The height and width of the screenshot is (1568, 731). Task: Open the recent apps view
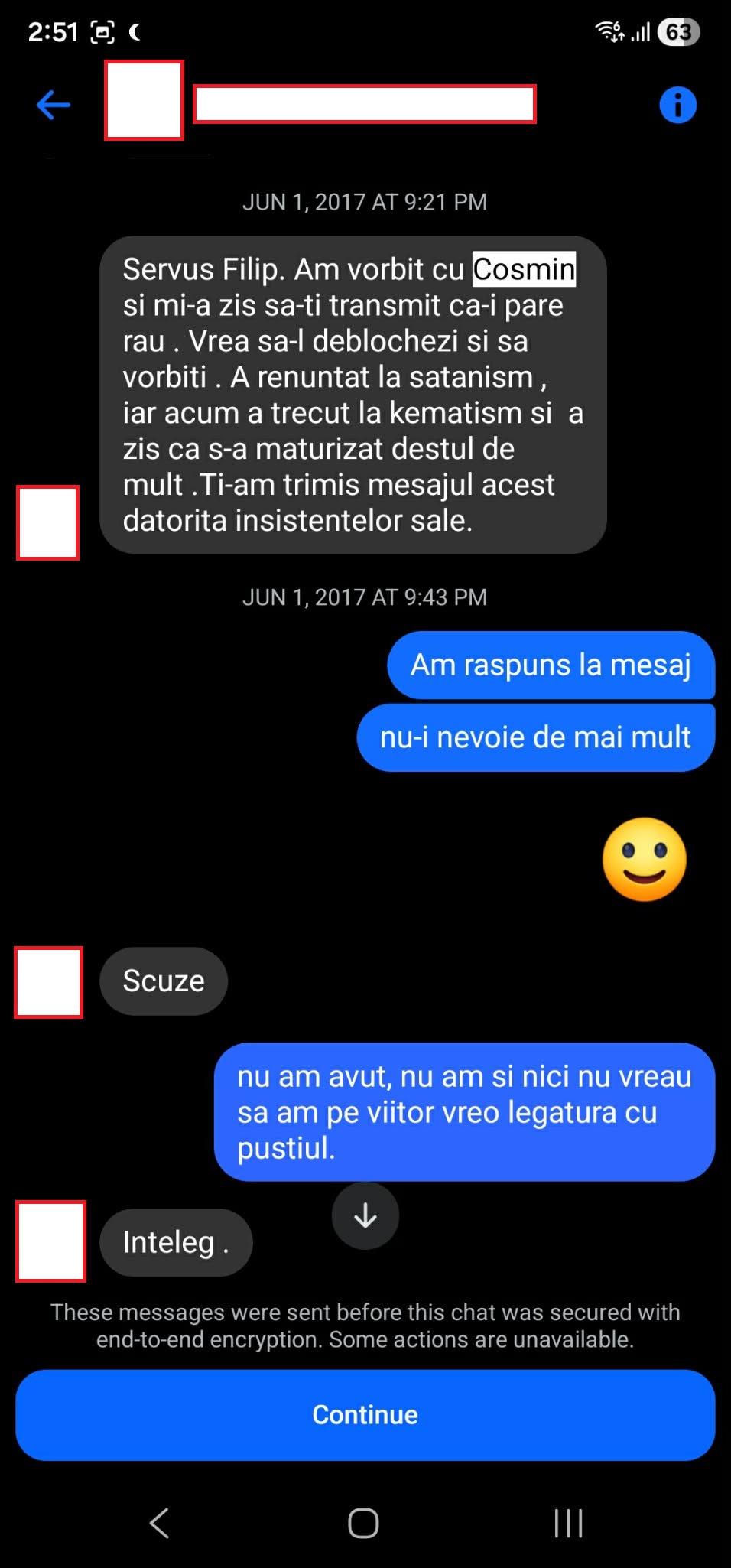(x=568, y=1523)
